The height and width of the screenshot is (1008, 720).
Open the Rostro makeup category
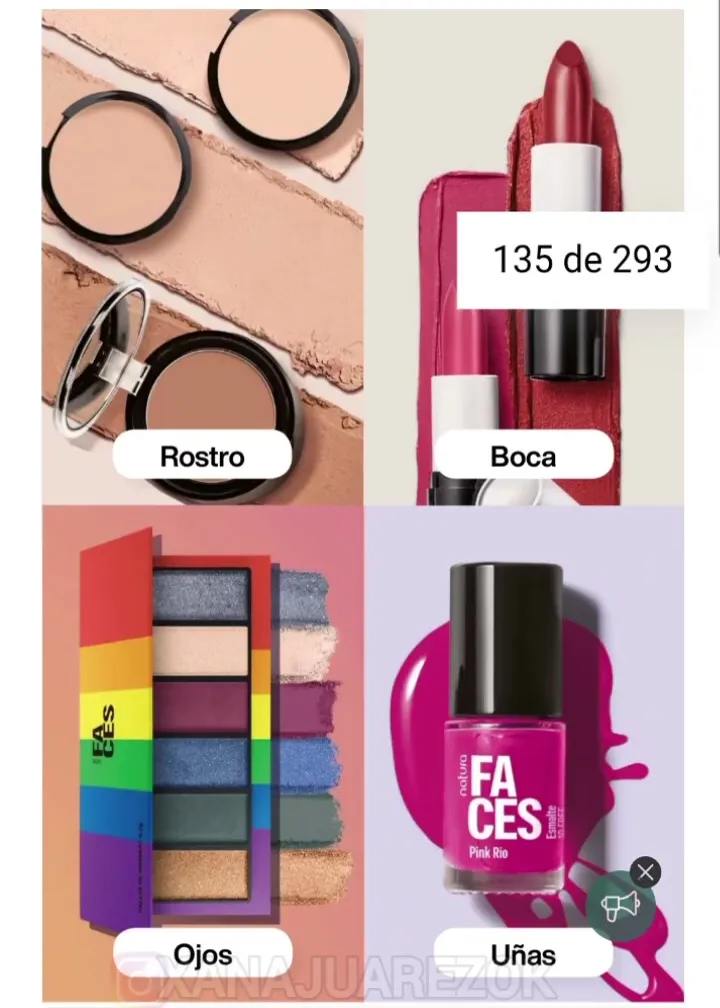point(202,457)
